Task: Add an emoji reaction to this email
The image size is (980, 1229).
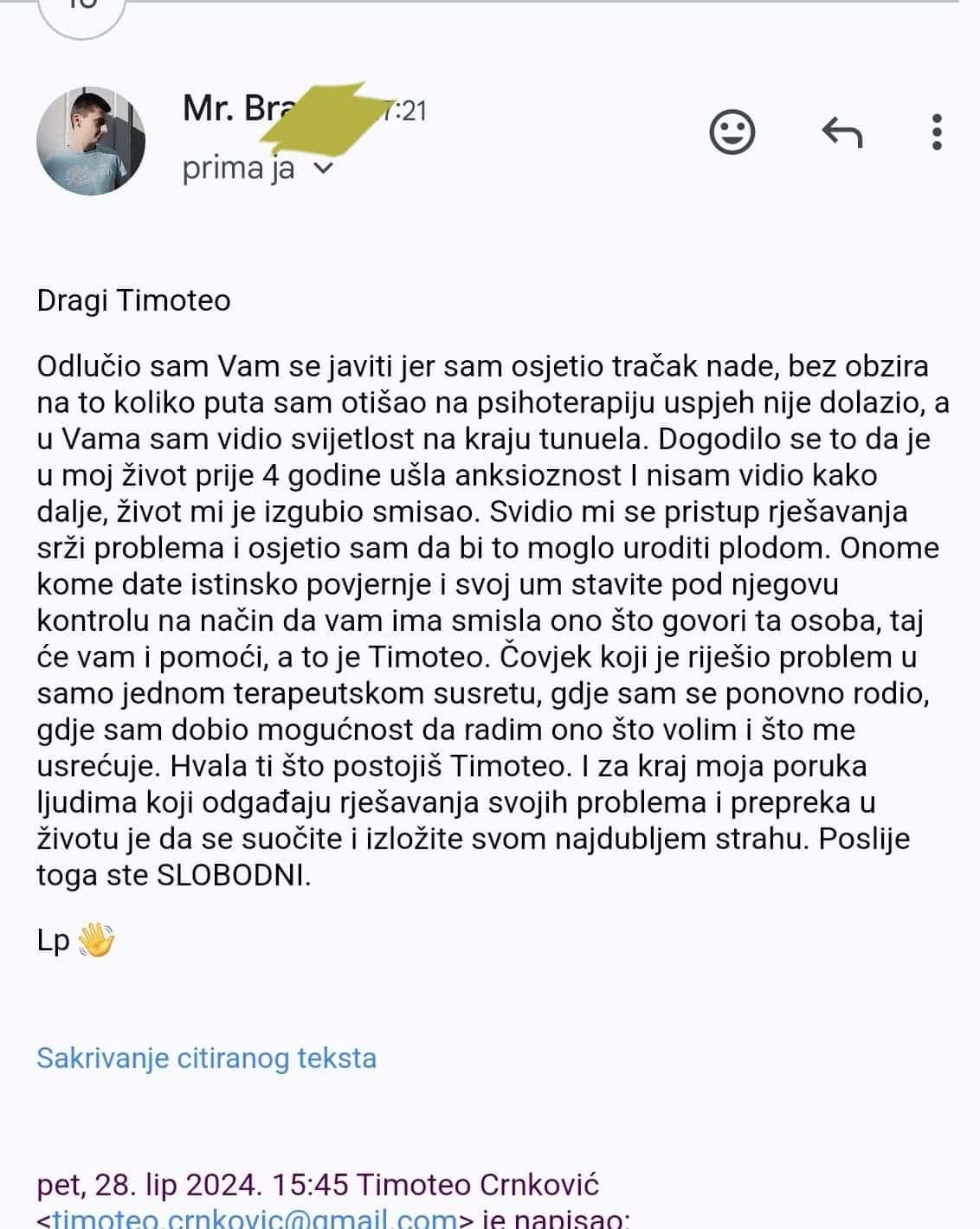Action: tap(732, 132)
